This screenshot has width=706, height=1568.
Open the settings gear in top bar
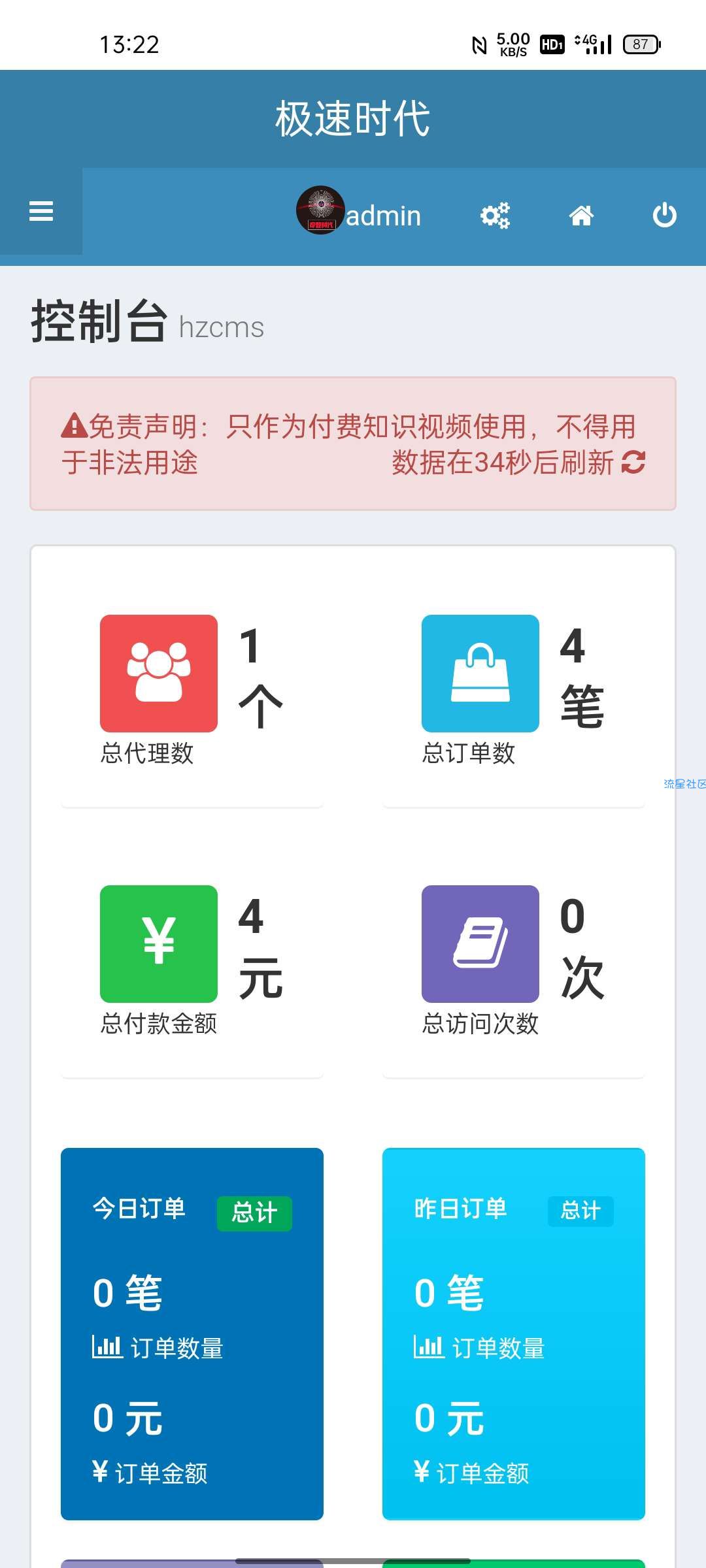(494, 214)
